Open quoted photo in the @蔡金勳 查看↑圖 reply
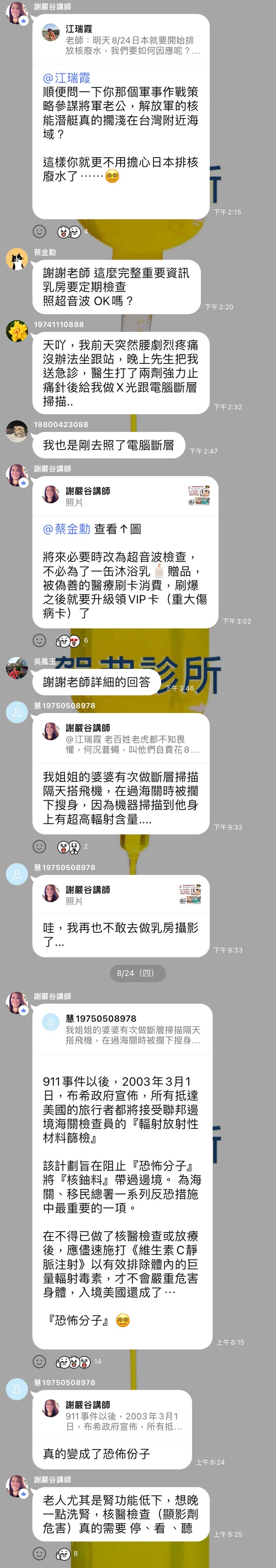The image size is (276, 1568). [x=125, y=496]
